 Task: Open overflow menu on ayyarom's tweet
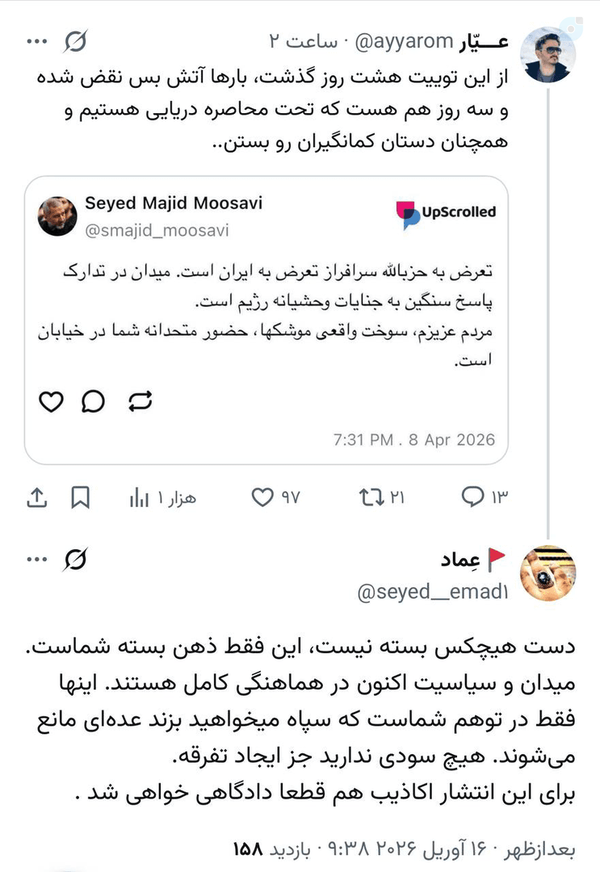(x=37, y=41)
